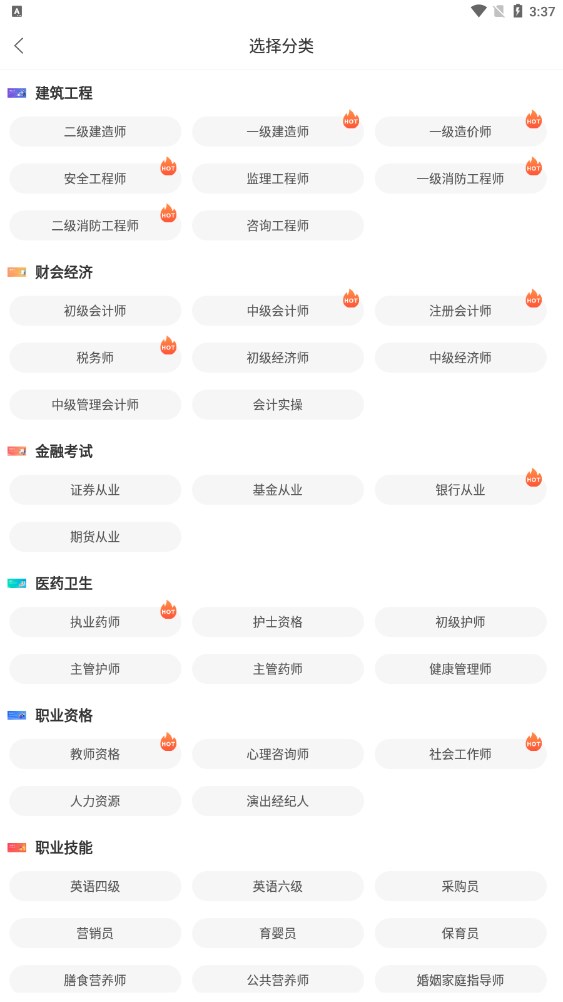The image size is (563, 1002).
Task: Go back using the top-left arrow
Action: pyautogui.click(x=19, y=45)
